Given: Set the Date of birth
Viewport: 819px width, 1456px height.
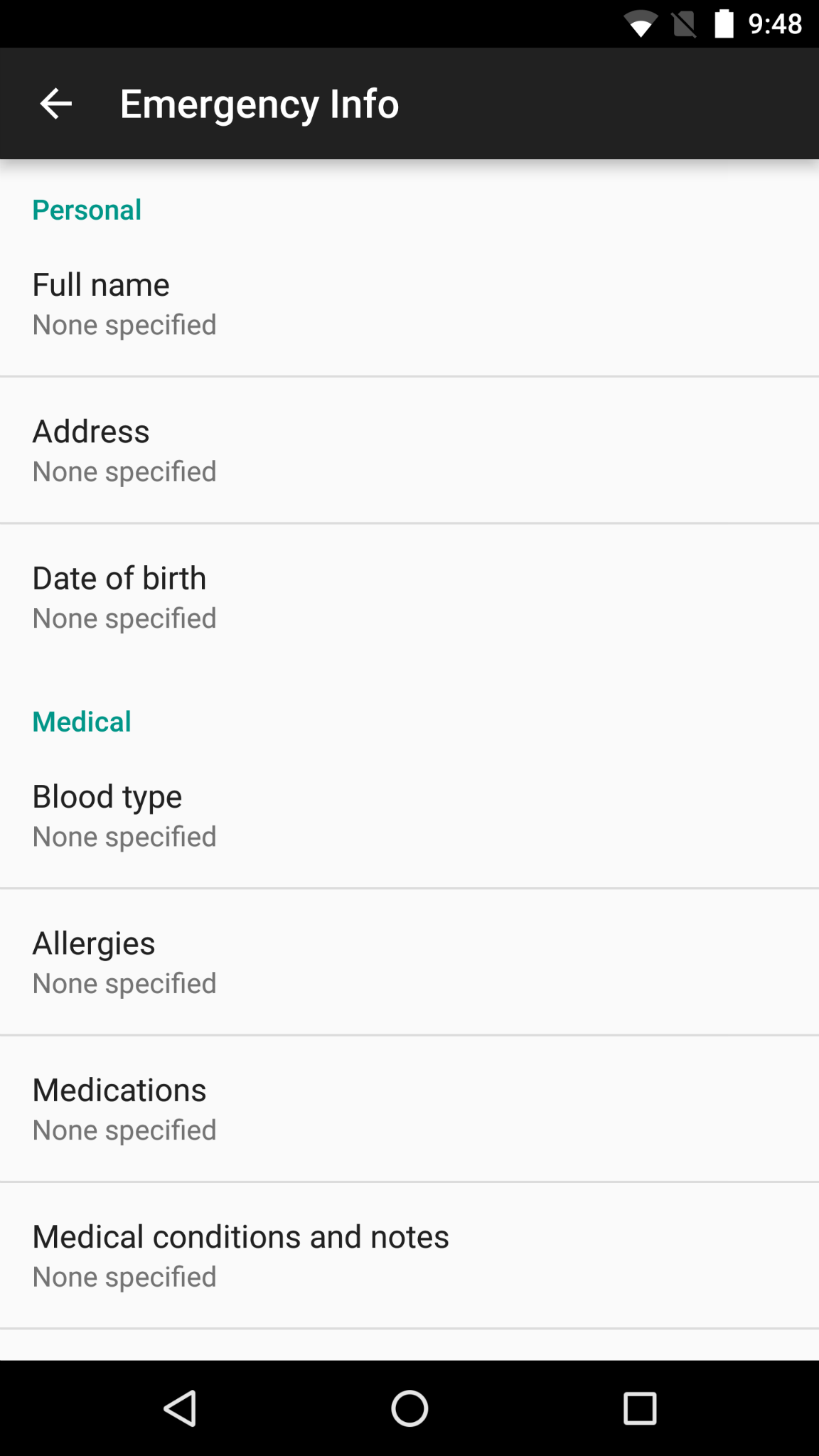Looking at the screenshot, I should pyautogui.click(x=409, y=597).
